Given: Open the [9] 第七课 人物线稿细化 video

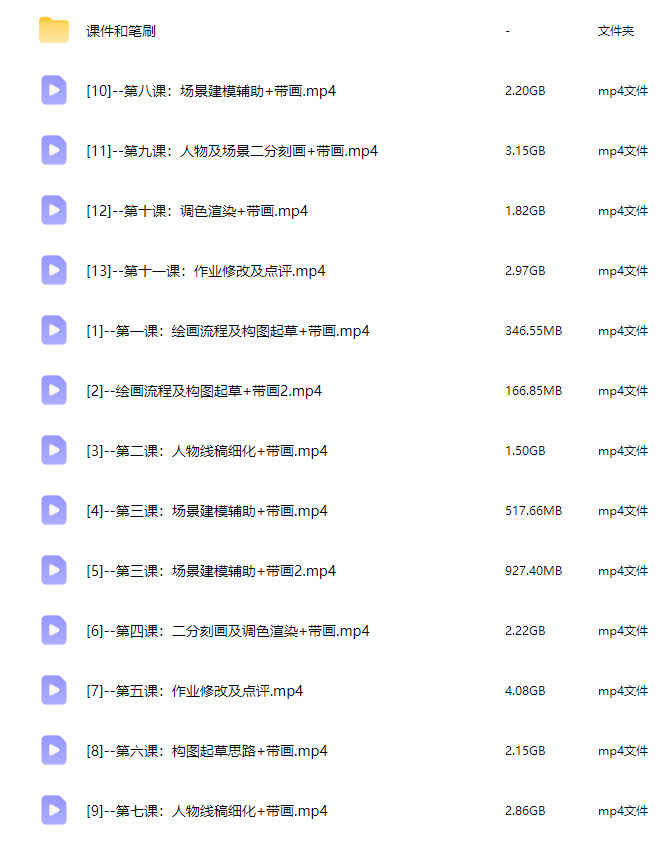Looking at the screenshot, I should pos(206,811).
